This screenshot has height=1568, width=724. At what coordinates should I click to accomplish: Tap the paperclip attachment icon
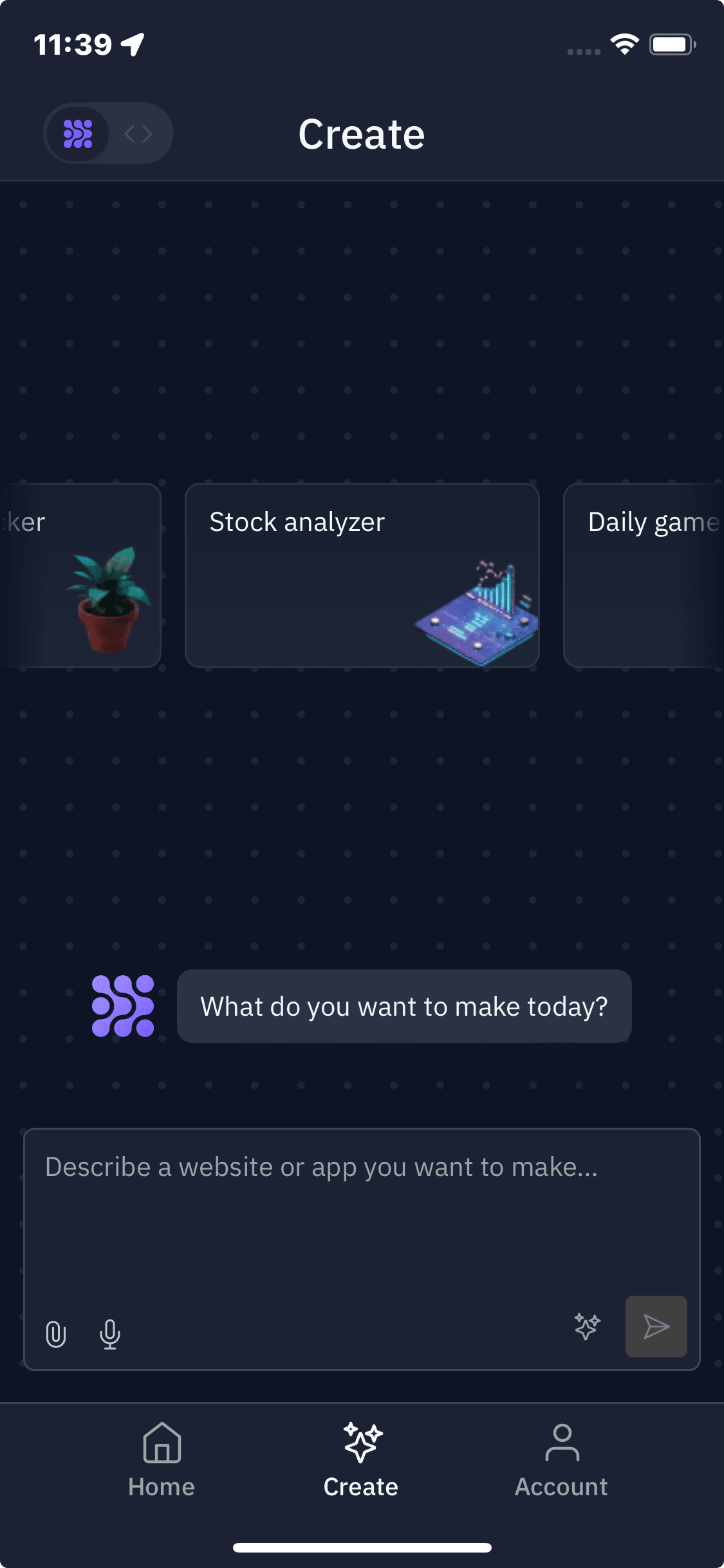click(x=55, y=1326)
